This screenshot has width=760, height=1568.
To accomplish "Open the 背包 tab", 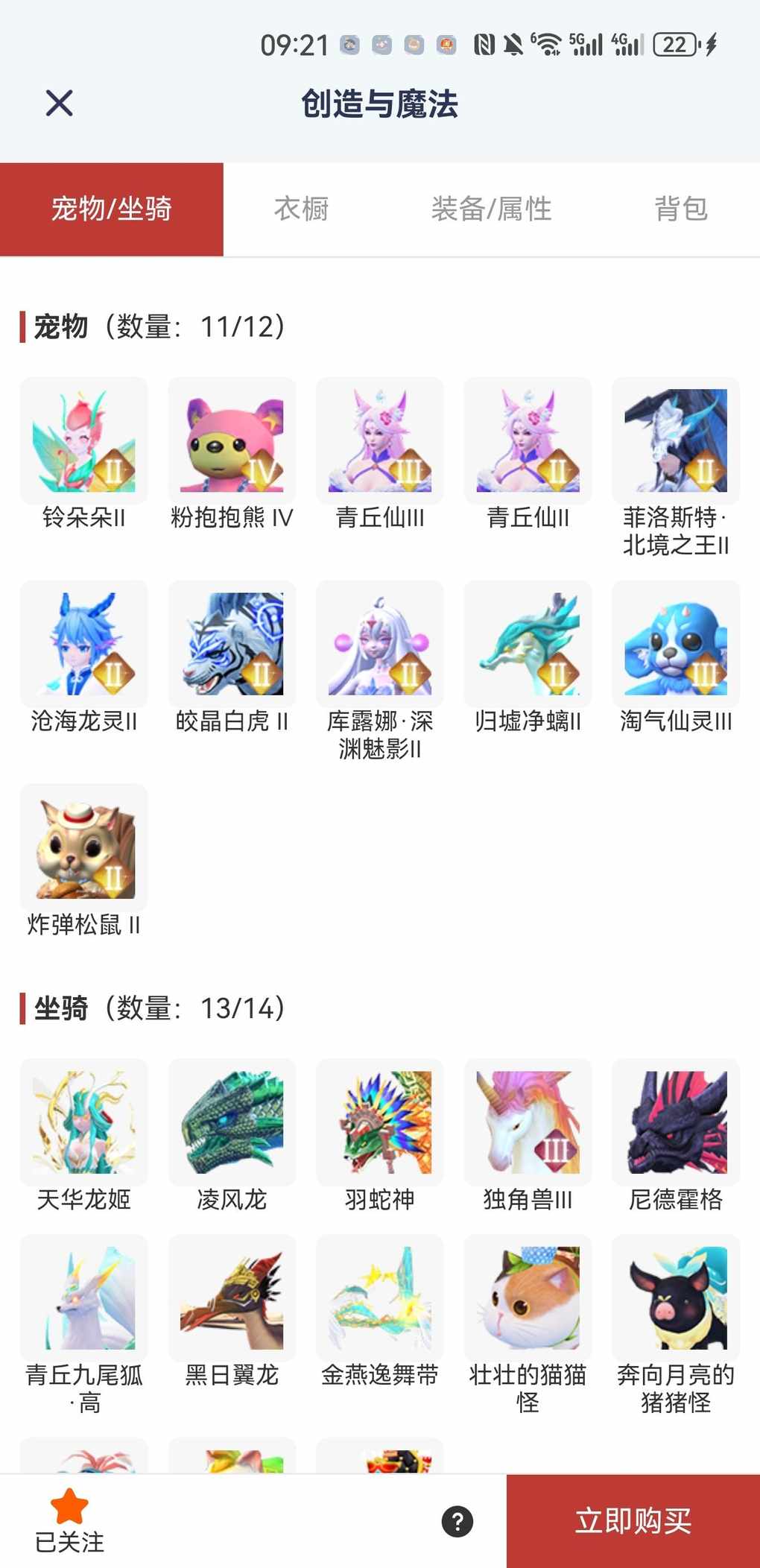I will [680, 209].
